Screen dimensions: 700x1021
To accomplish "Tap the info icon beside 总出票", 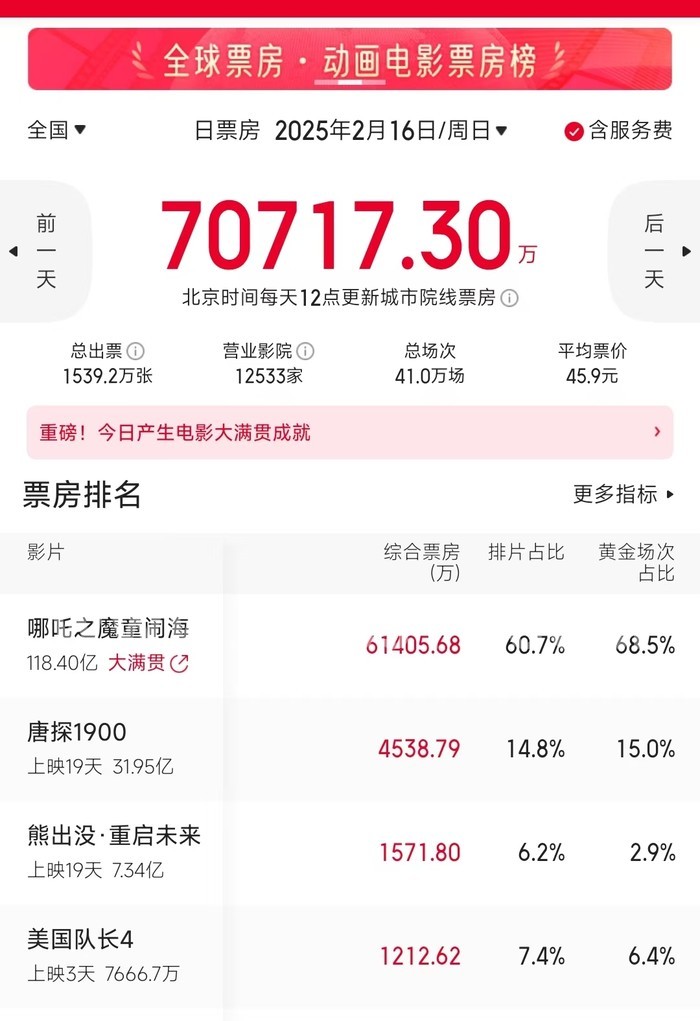I will [136, 351].
